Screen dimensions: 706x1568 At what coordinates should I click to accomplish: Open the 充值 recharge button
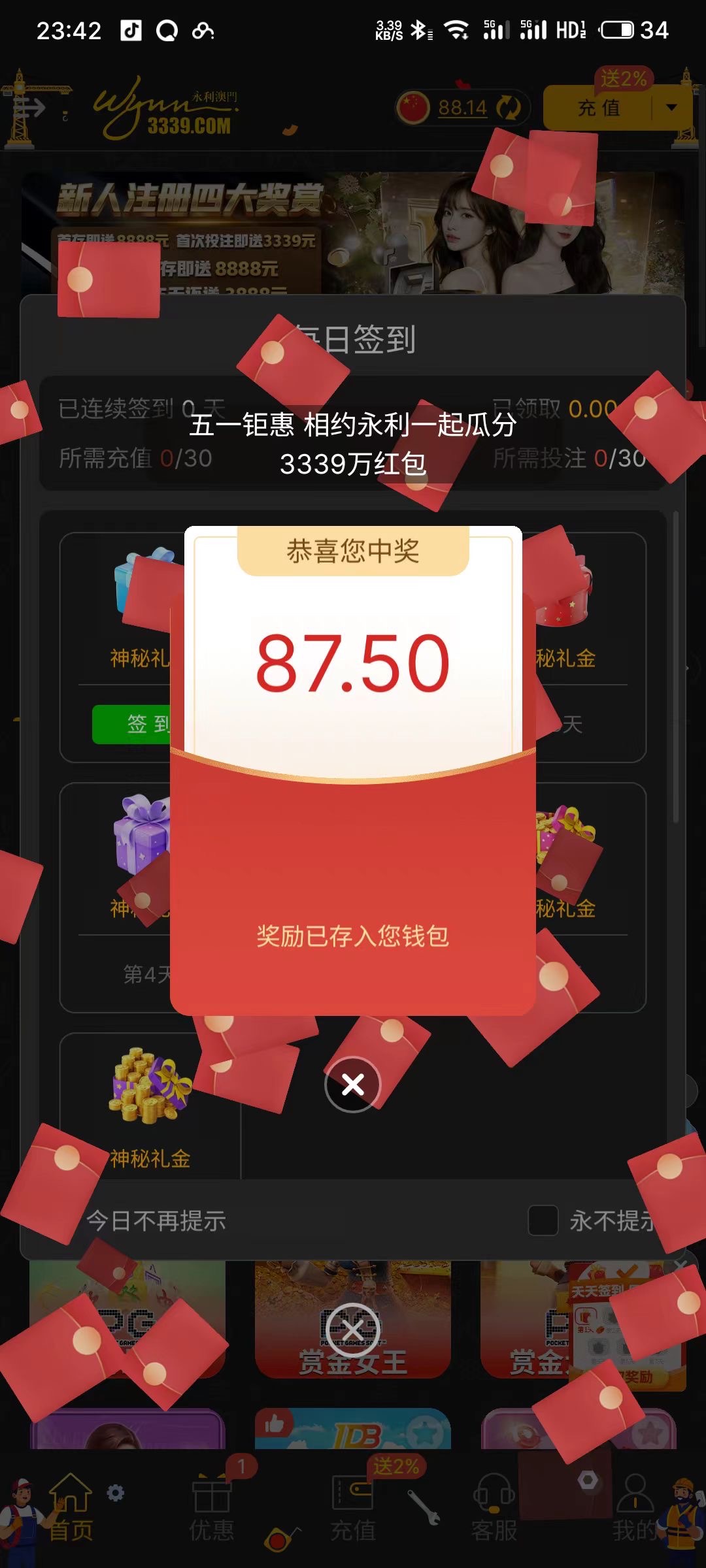click(x=598, y=108)
